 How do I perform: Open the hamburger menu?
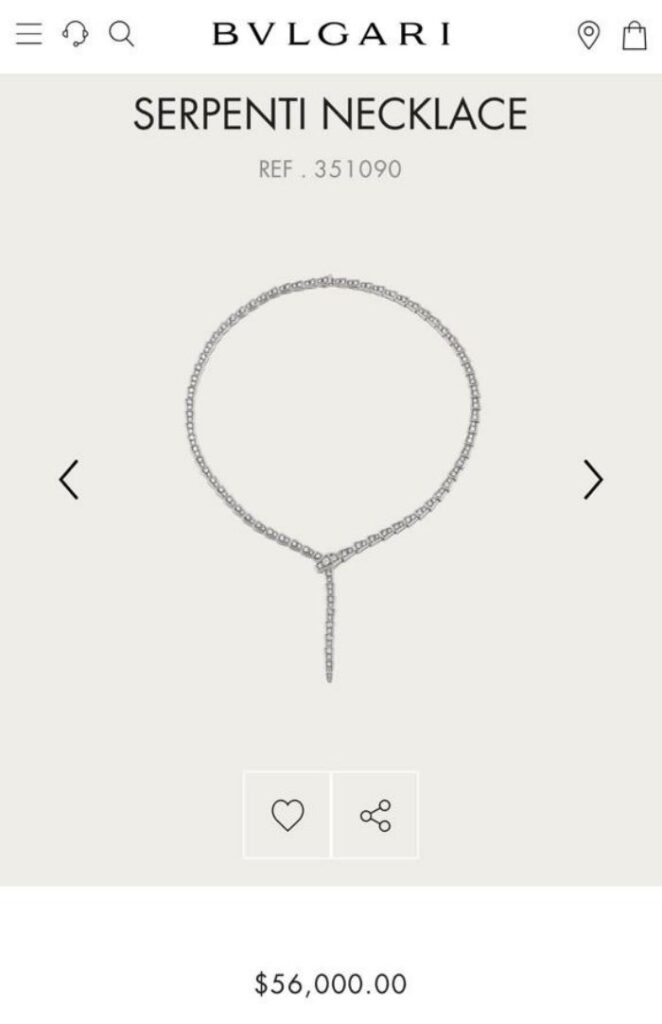click(x=29, y=34)
